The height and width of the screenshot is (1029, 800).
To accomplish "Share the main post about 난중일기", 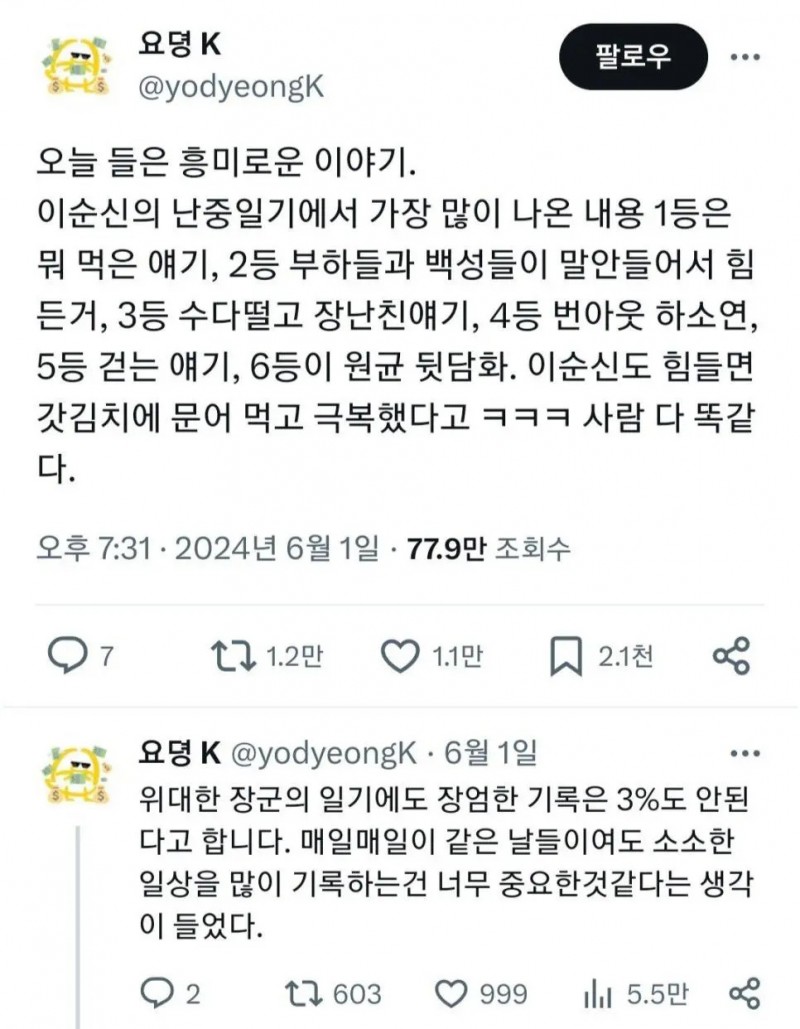I will 731,656.
